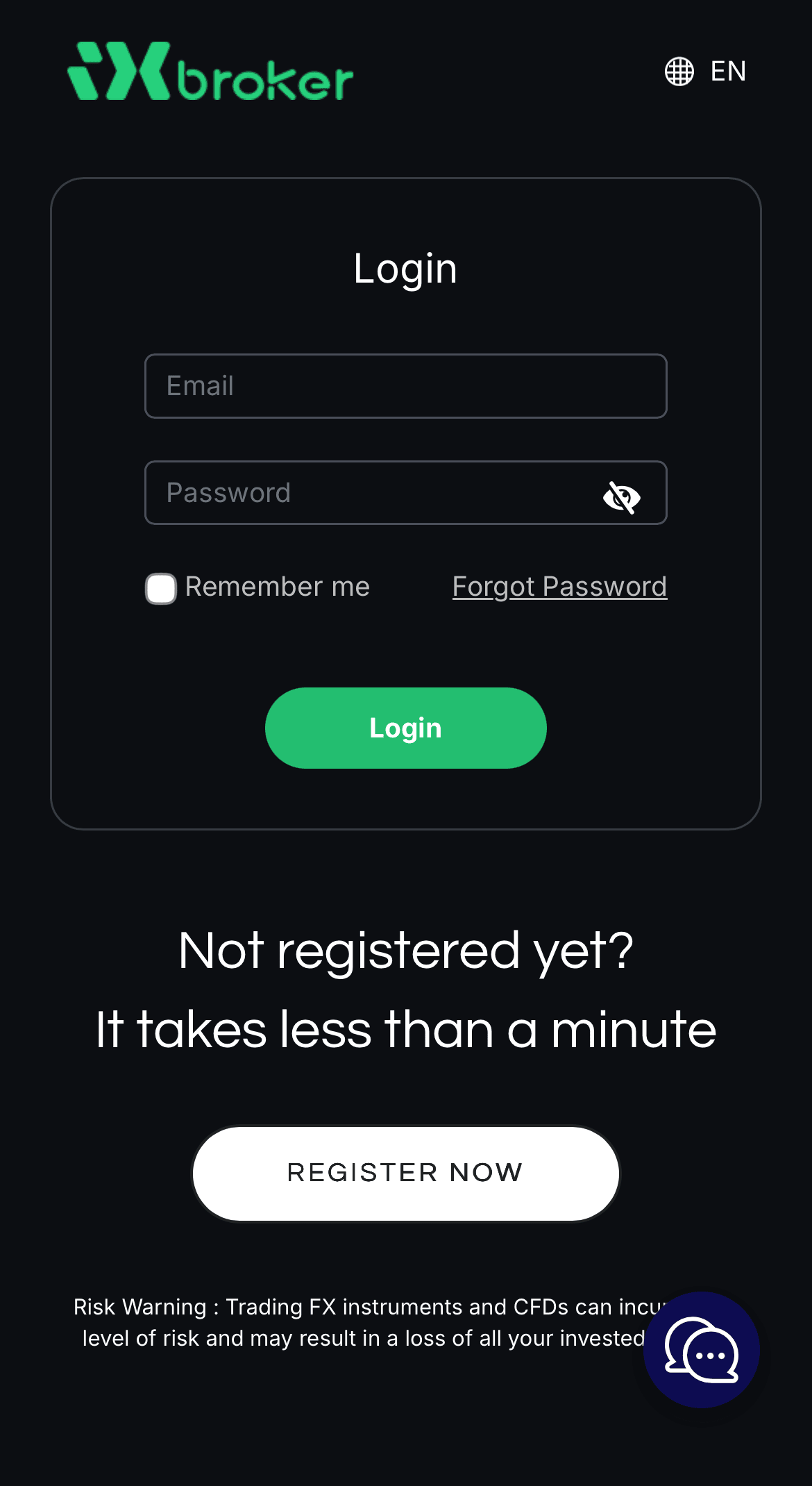Toggle password visibility eye icon
The height and width of the screenshot is (1486, 812).
pyautogui.click(x=621, y=496)
